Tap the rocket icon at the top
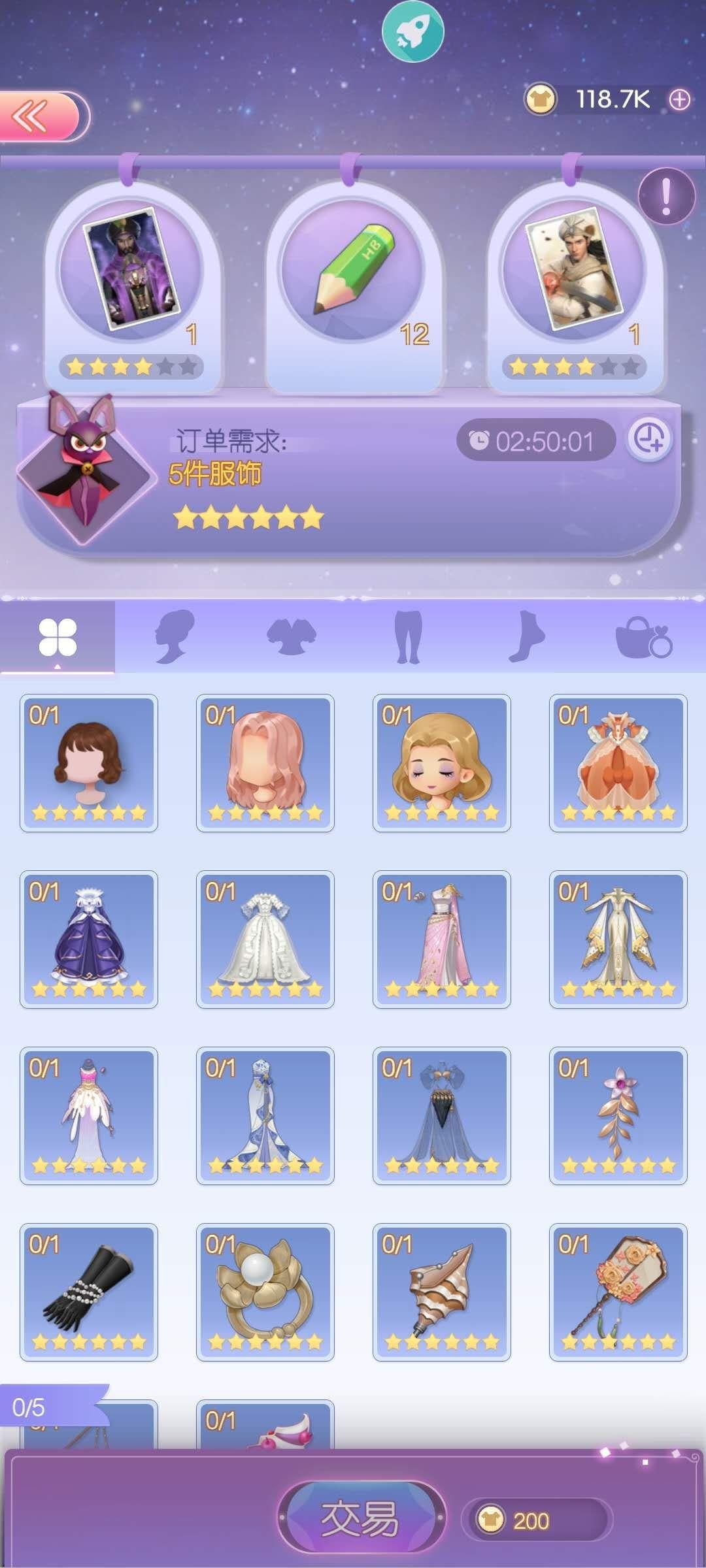The width and height of the screenshot is (706, 1568). coord(411,31)
